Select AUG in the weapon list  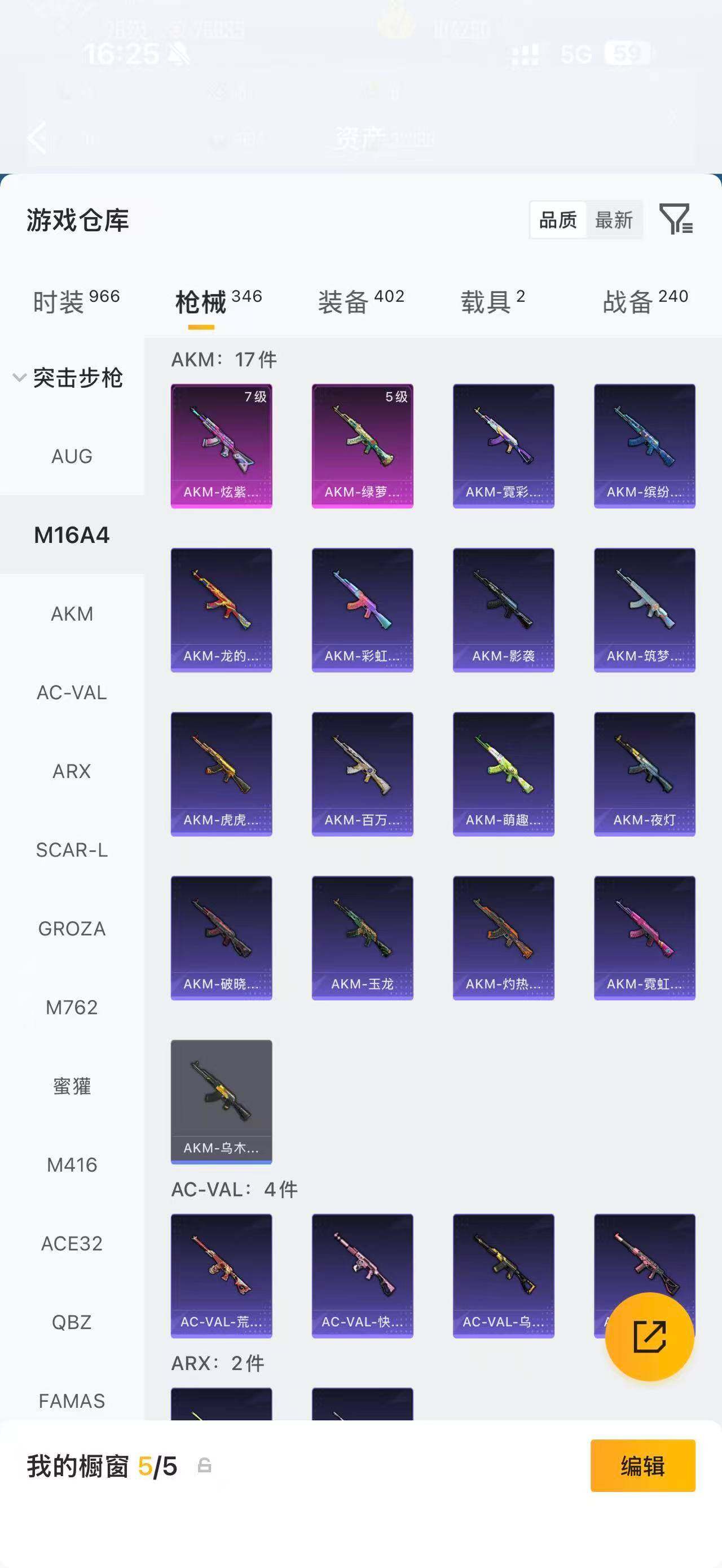pos(72,456)
